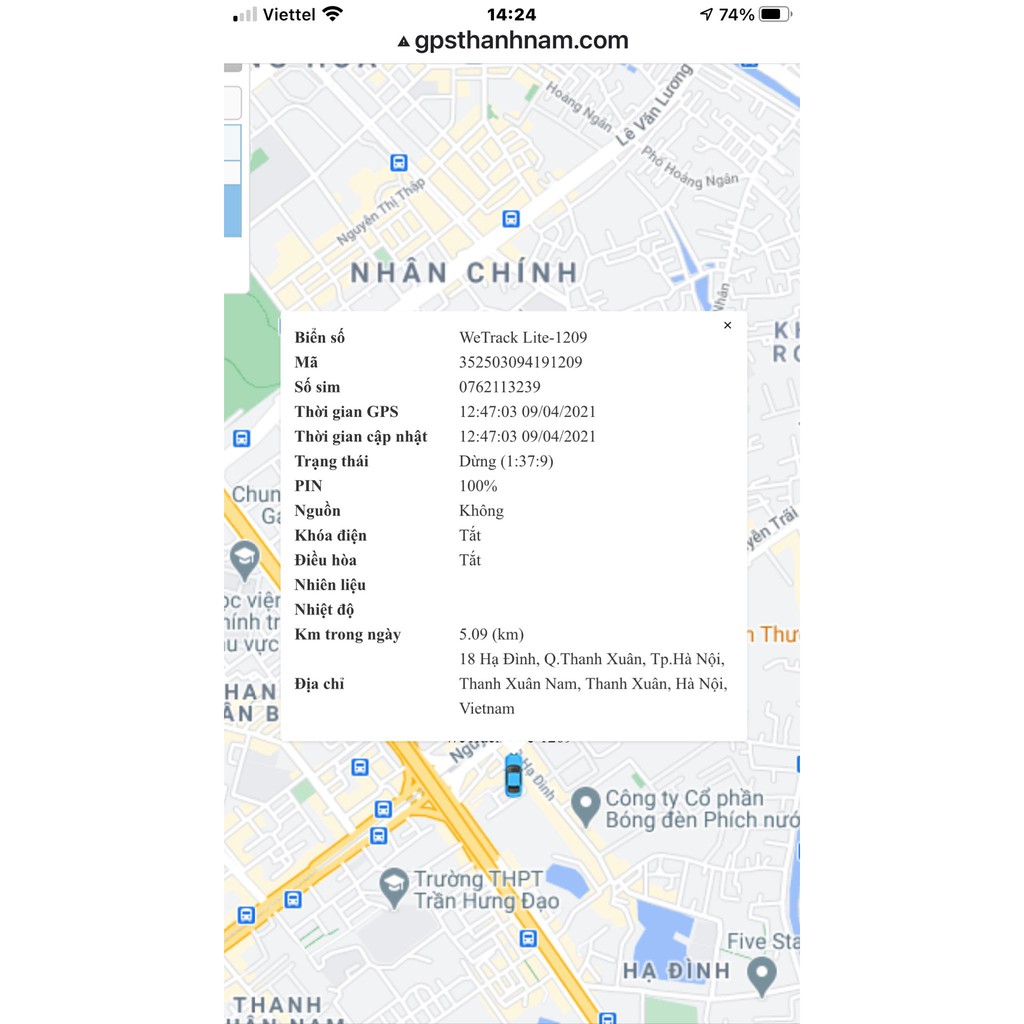Viewport: 1024px width, 1024px height.
Task: Open the gpsthanhnam.com address bar
Action: click(x=513, y=40)
